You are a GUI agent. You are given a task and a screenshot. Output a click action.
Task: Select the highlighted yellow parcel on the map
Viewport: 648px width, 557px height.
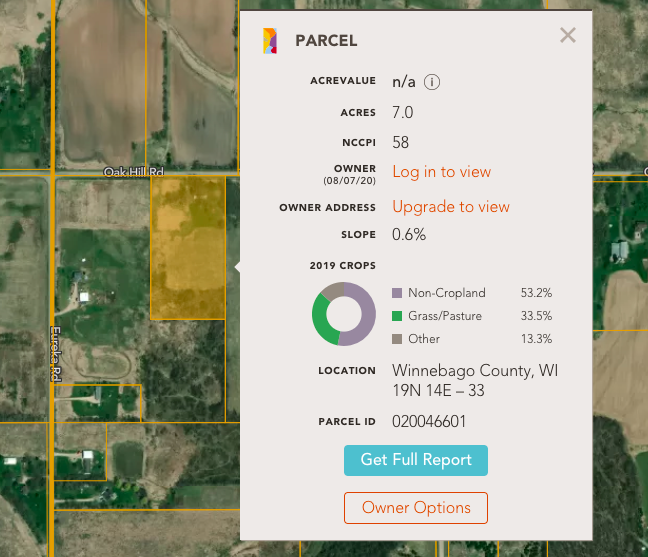click(187, 250)
